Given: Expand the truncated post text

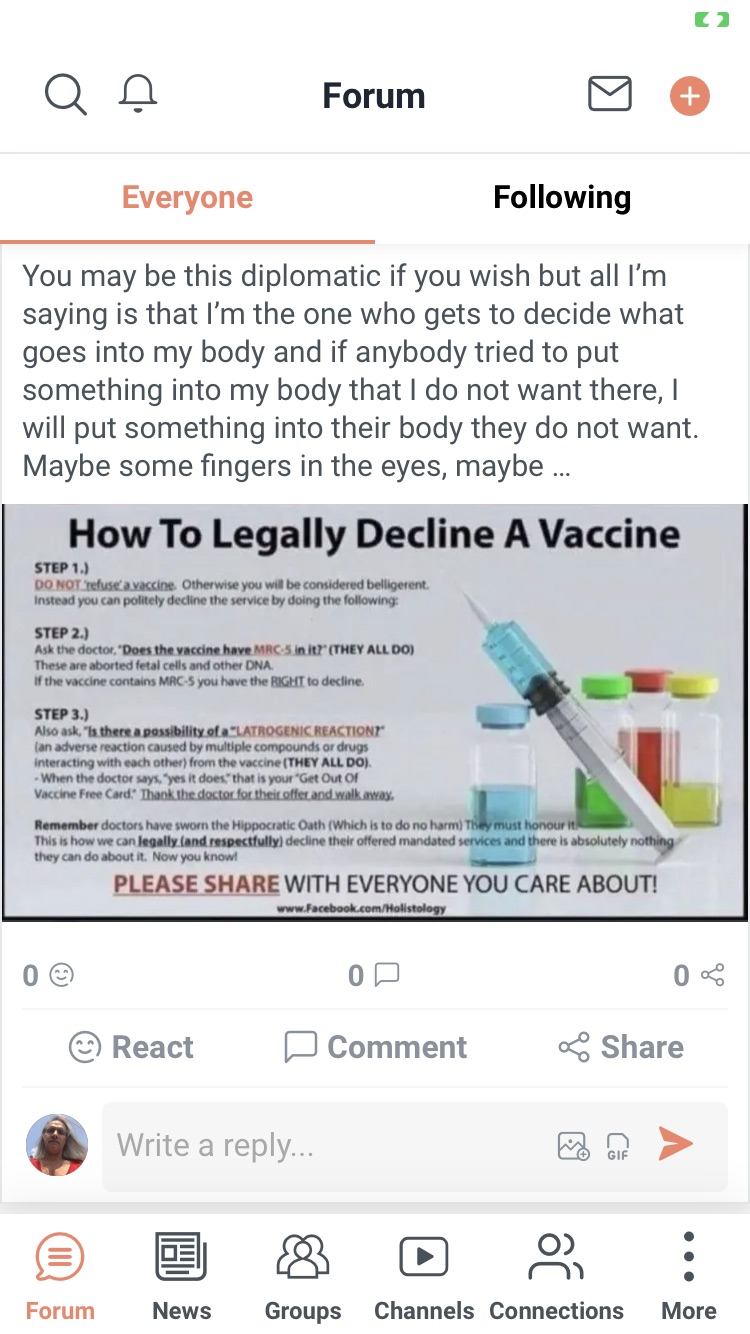Looking at the screenshot, I should pos(560,467).
